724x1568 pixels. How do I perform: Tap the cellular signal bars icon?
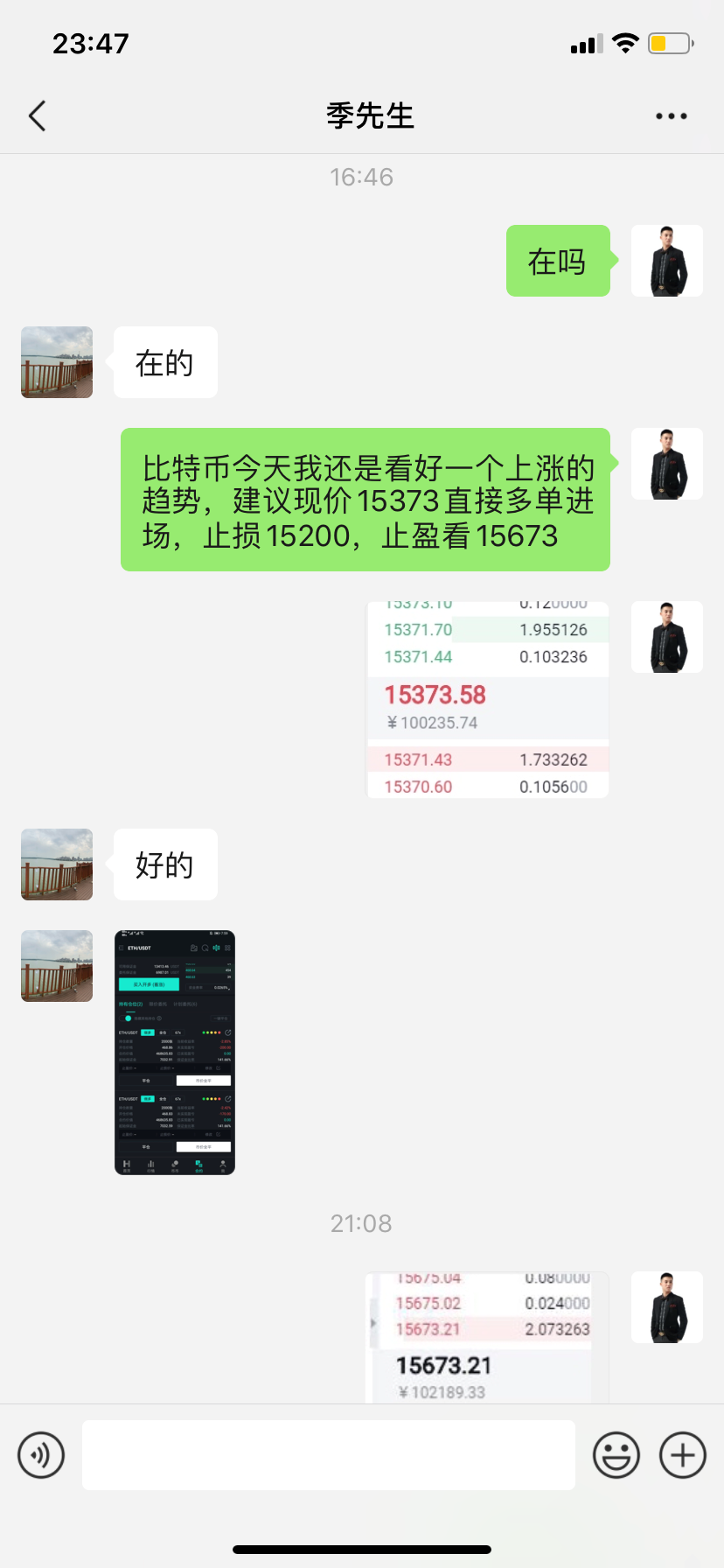tap(584, 42)
